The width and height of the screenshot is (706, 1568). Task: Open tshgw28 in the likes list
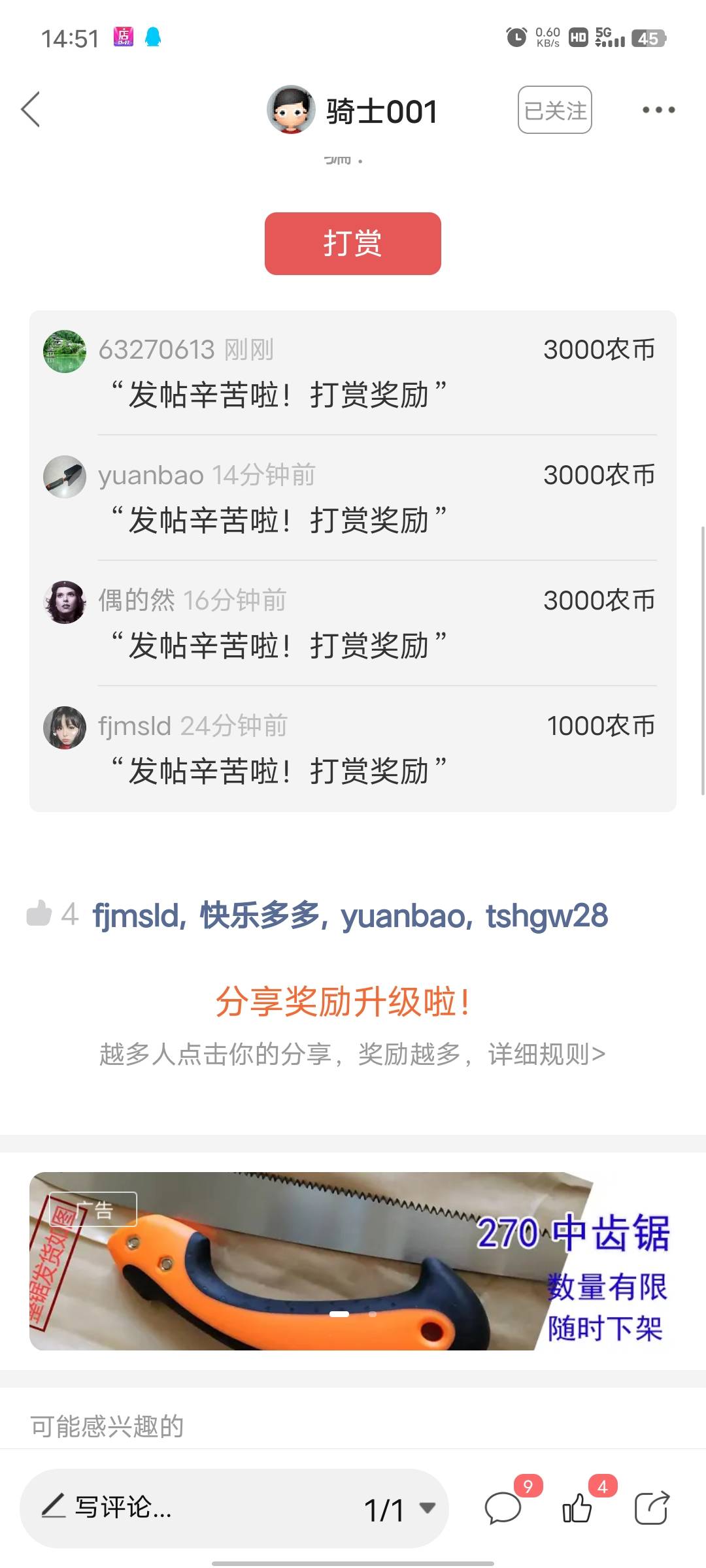click(x=546, y=915)
